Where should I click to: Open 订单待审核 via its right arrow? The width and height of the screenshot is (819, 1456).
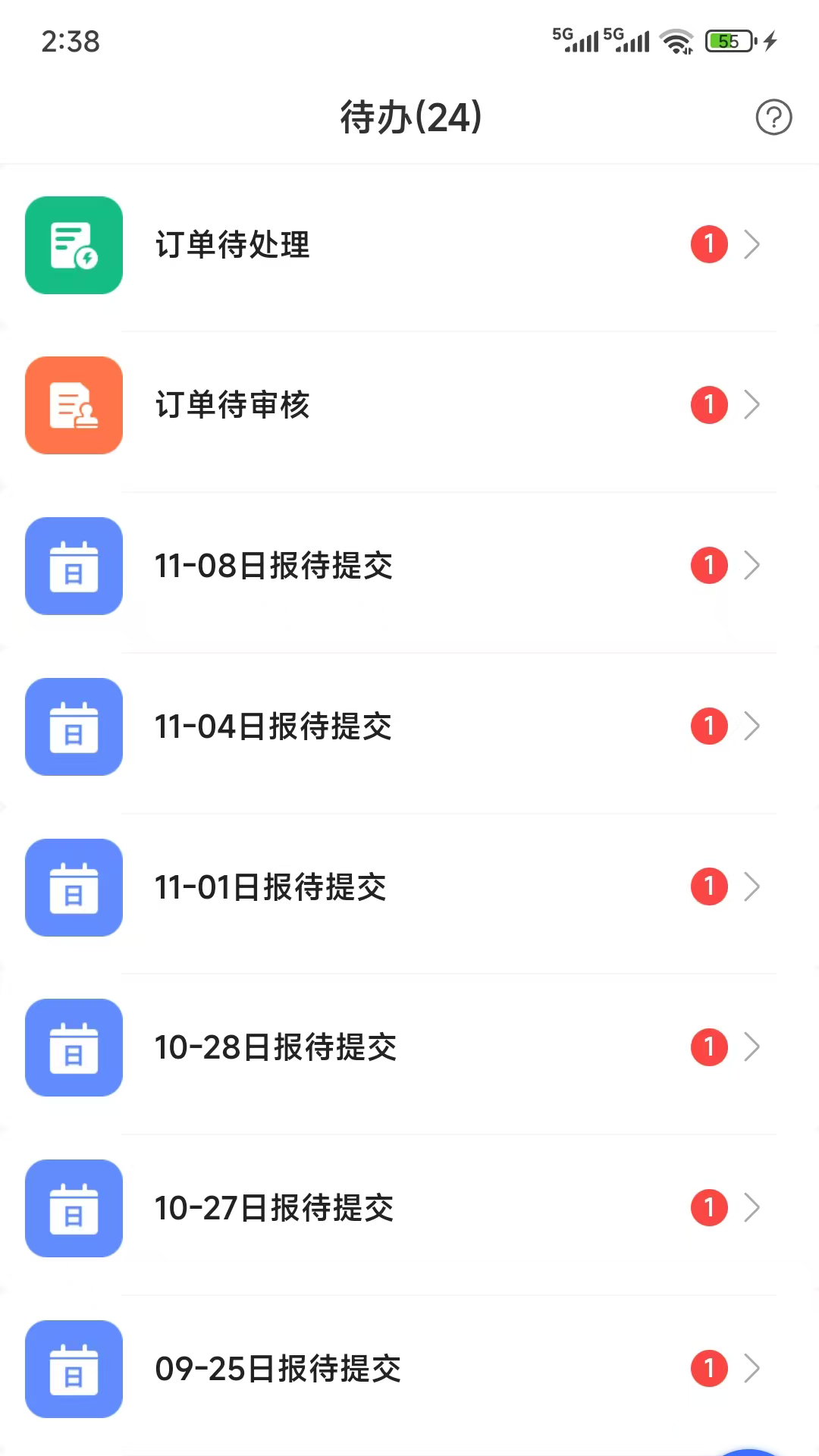tap(752, 405)
